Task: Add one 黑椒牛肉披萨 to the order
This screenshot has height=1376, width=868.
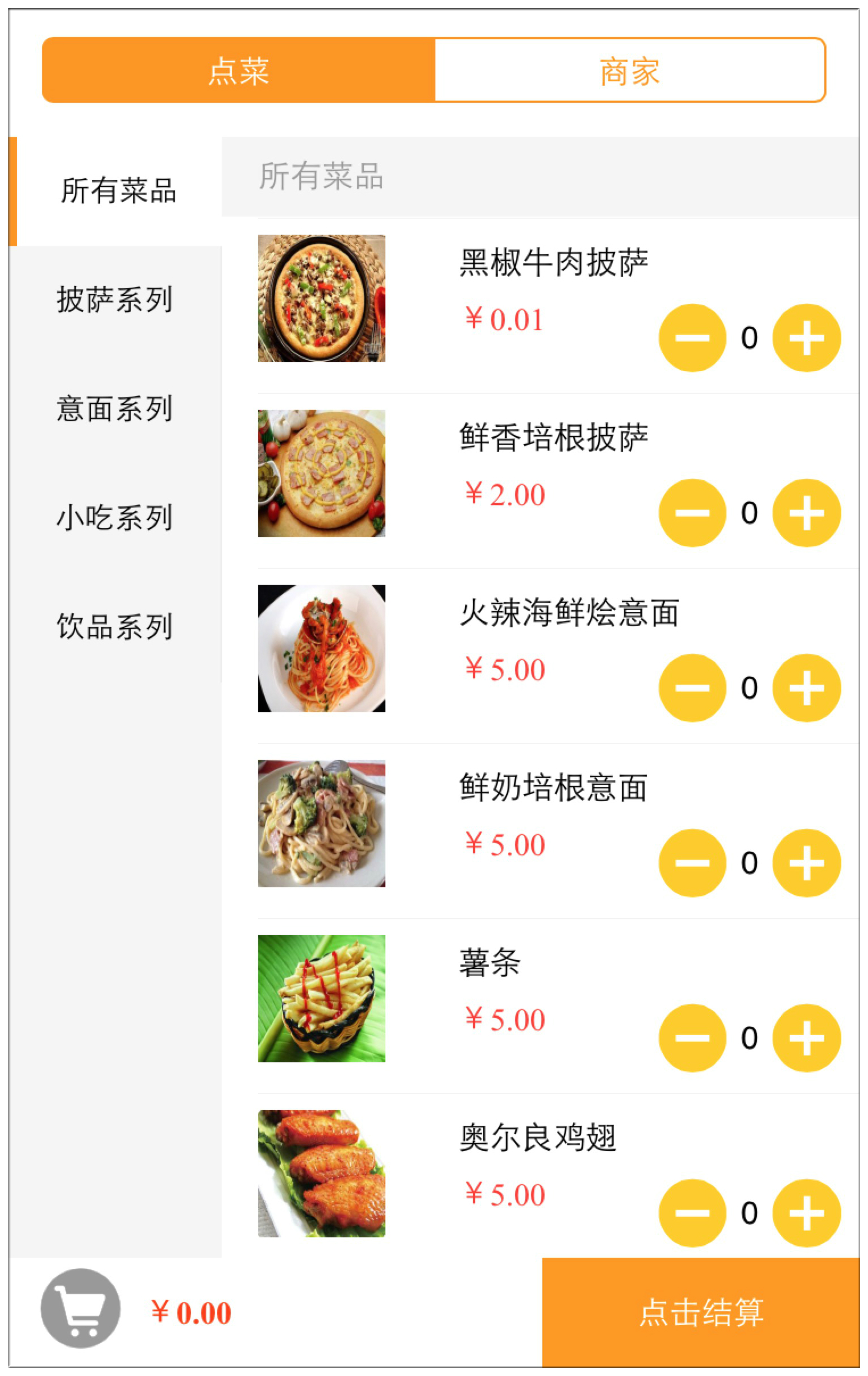Action: 806,338
